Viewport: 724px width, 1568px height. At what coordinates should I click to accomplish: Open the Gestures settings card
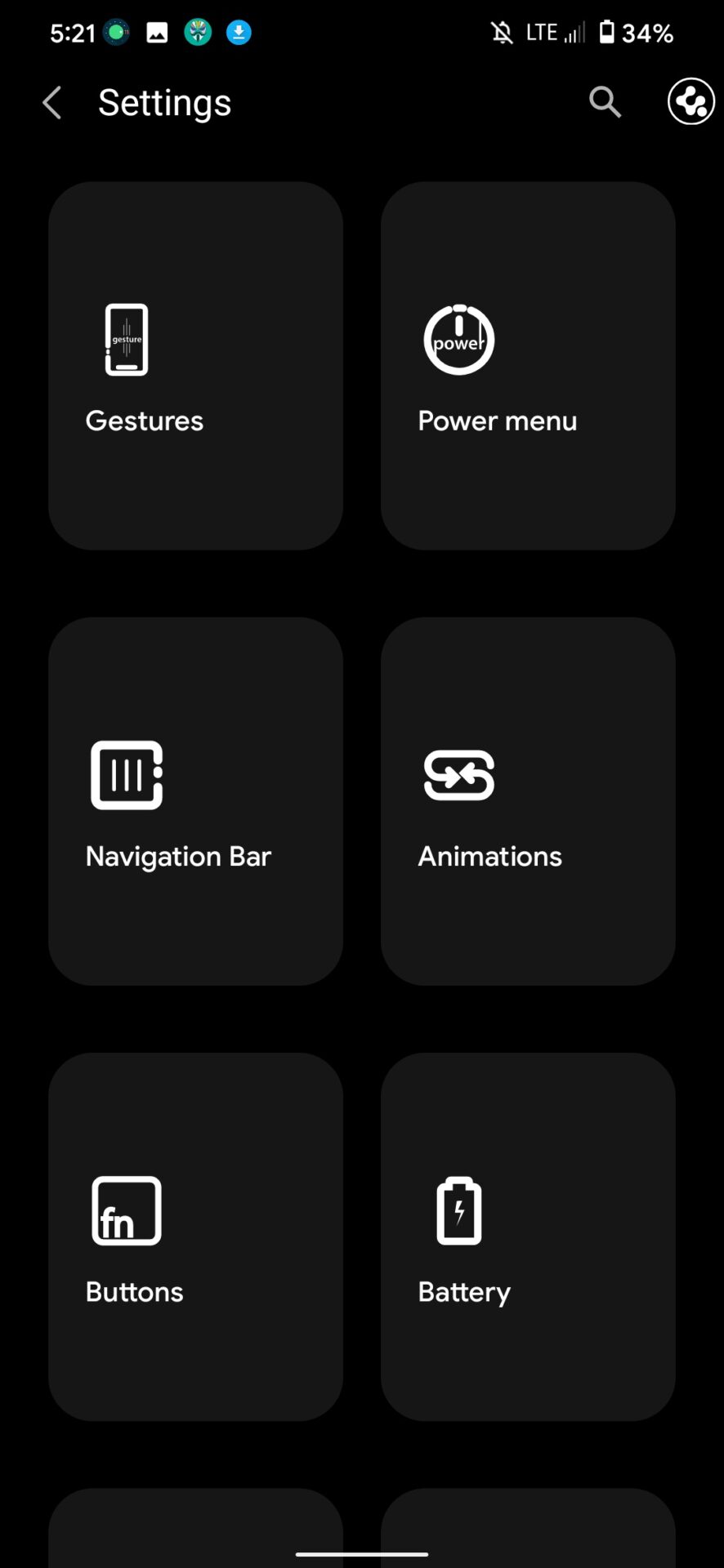click(195, 366)
